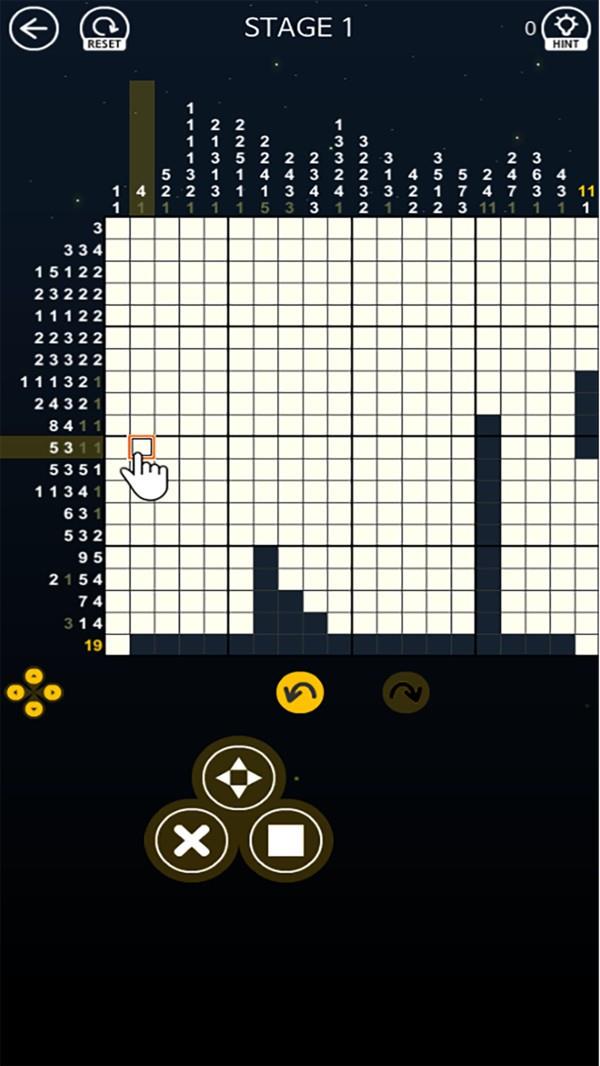
Task: Go back with the arrow button
Action: coord(33,28)
